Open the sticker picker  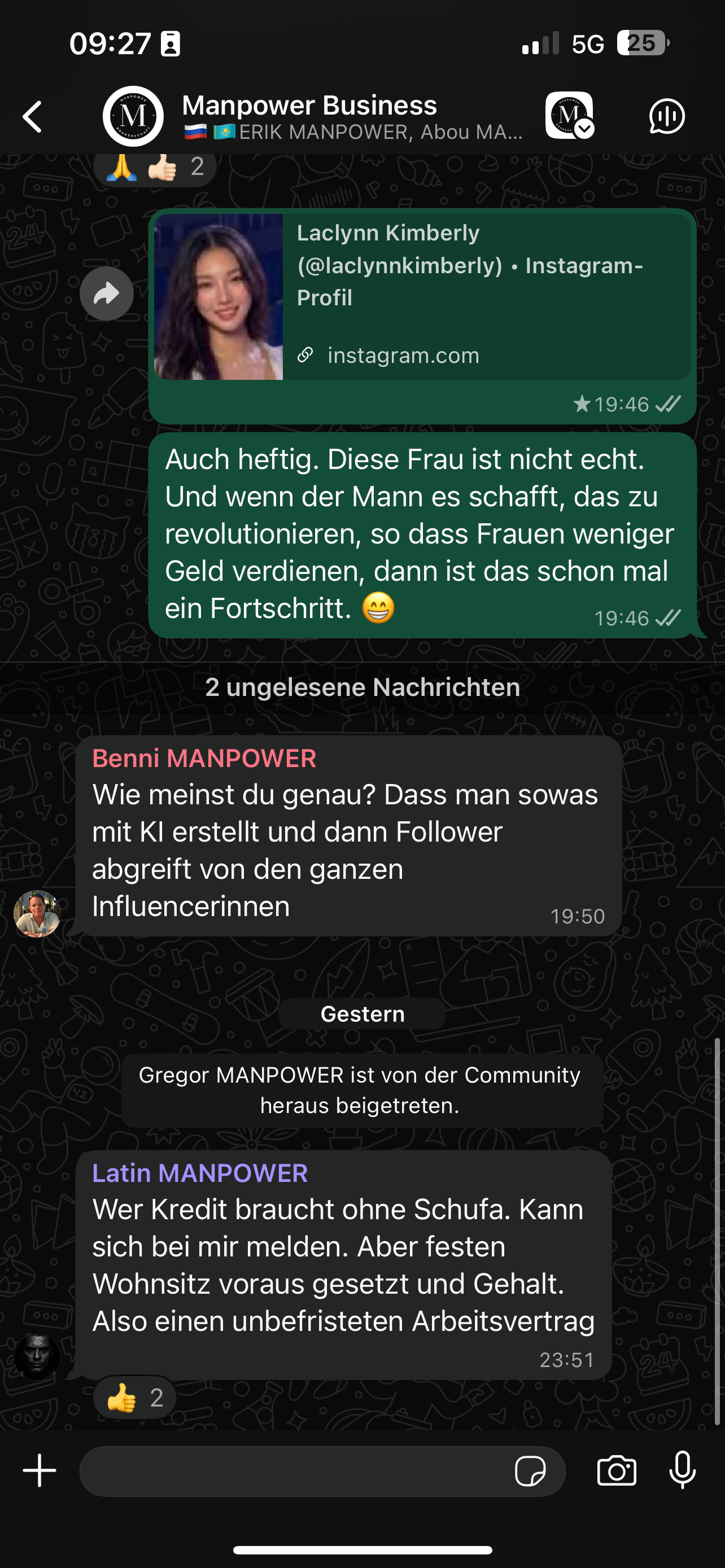click(x=530, y=1471)
